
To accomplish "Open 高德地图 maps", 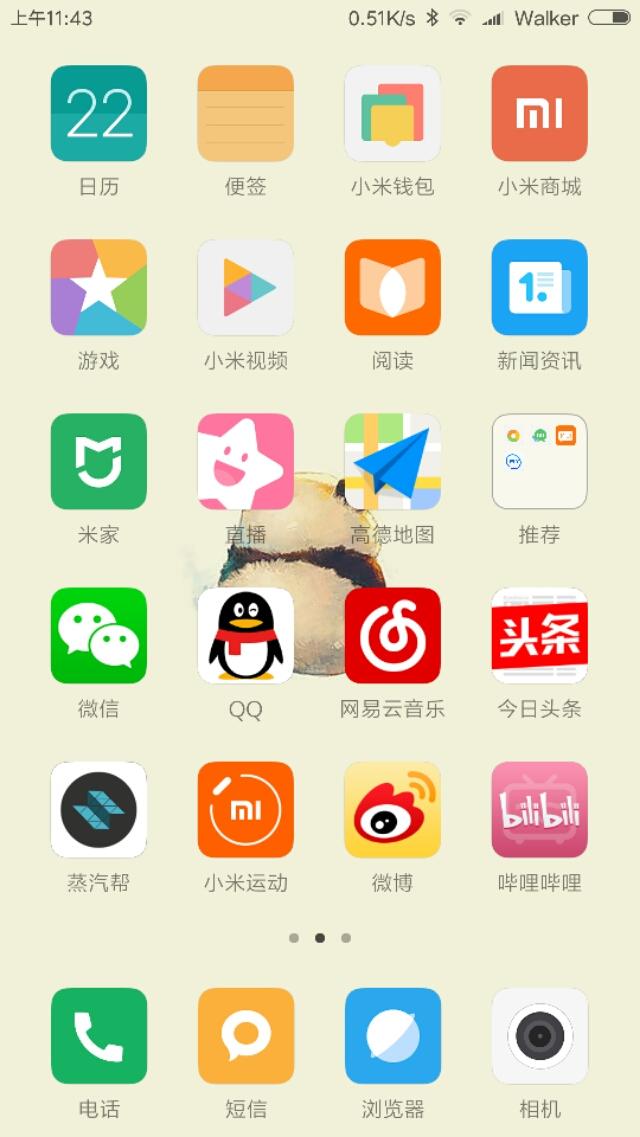I will tap(392, 462).
